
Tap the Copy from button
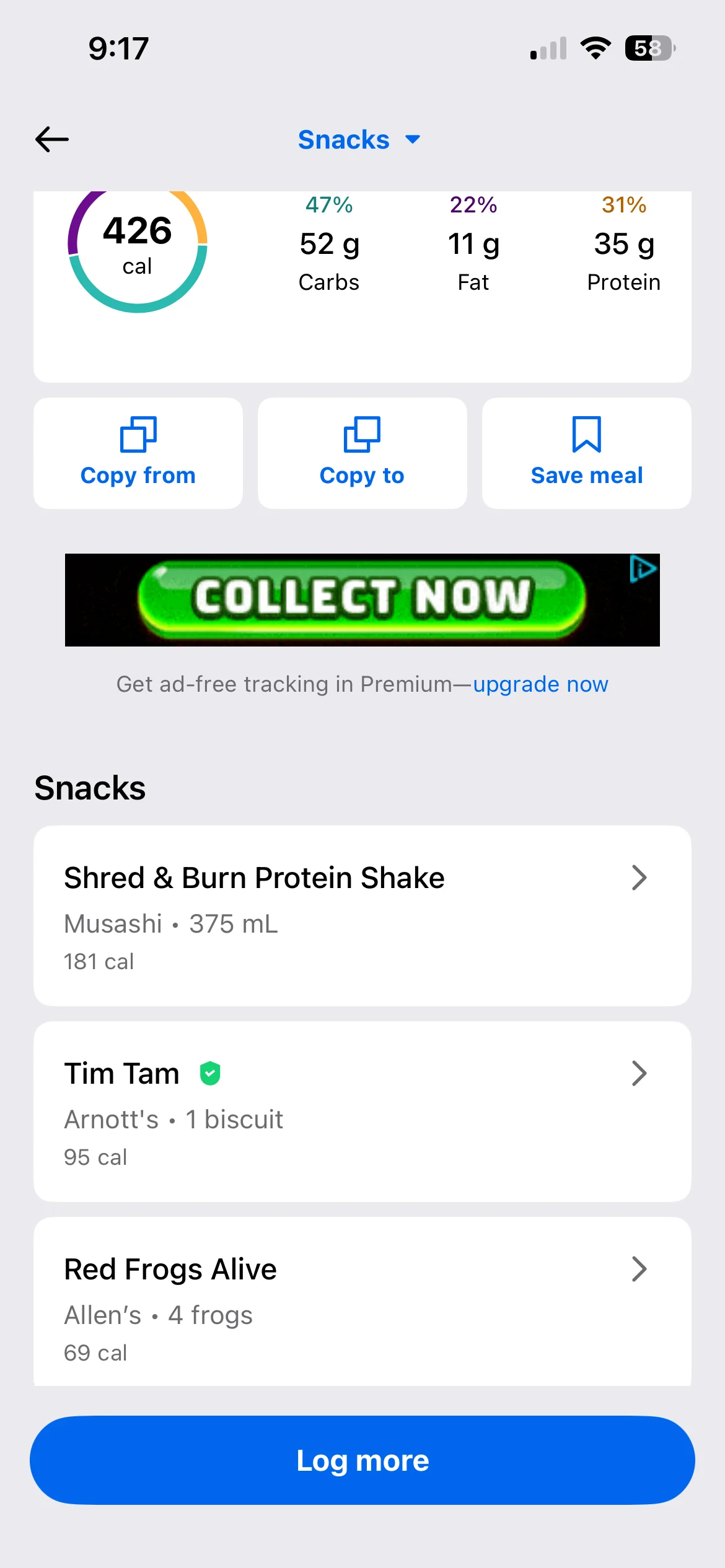click(138, 453)
